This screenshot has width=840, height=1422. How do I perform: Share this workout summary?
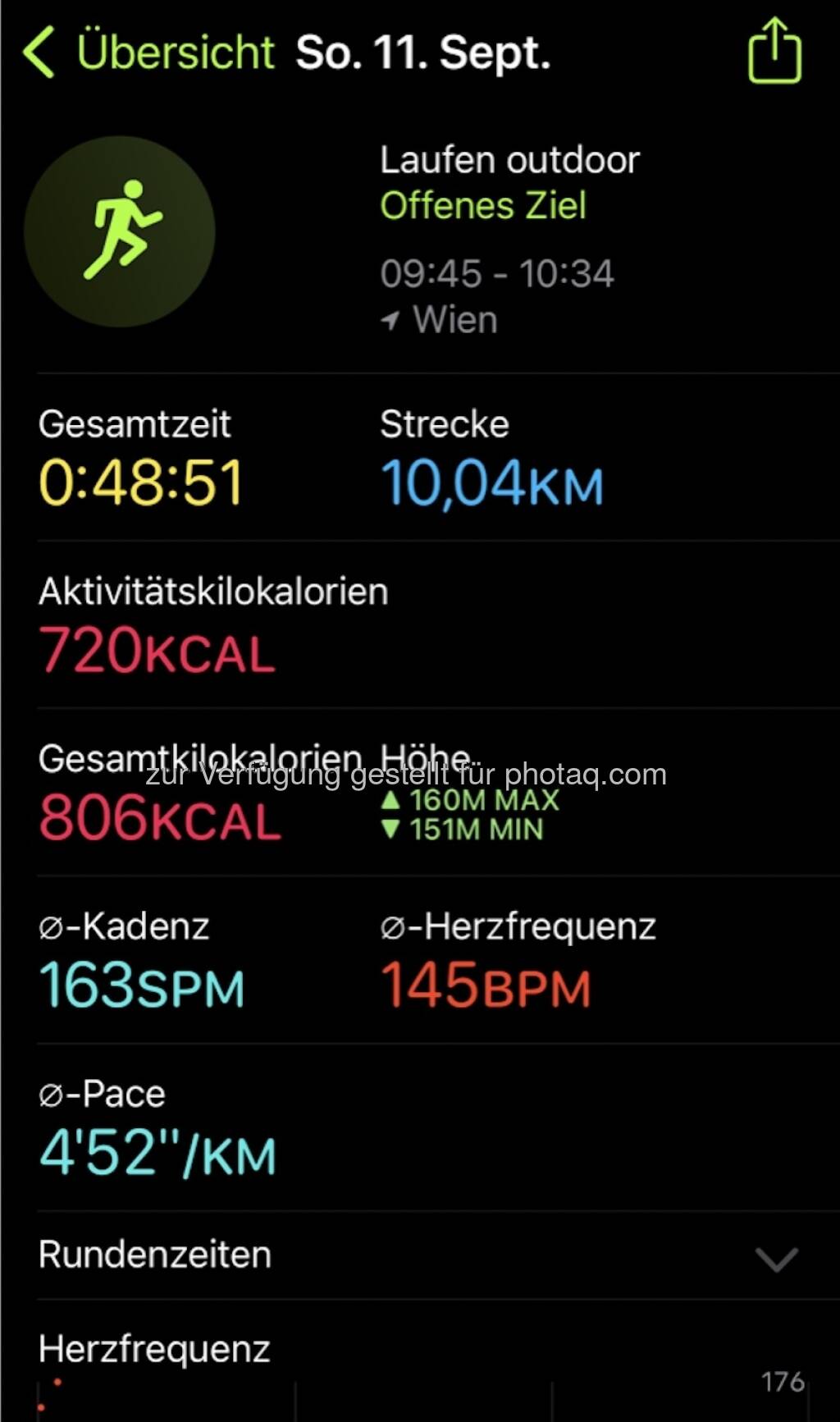pyautogui.click(x=774, y=52)
